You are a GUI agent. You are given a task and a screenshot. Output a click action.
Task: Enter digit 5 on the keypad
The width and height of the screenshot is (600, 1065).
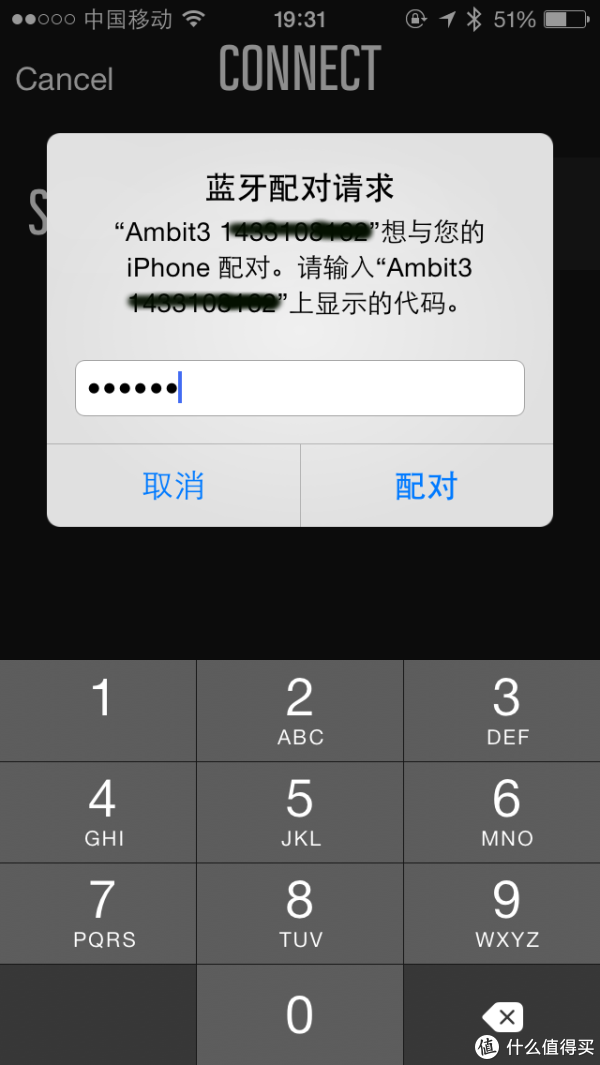[x=300, y=812]
